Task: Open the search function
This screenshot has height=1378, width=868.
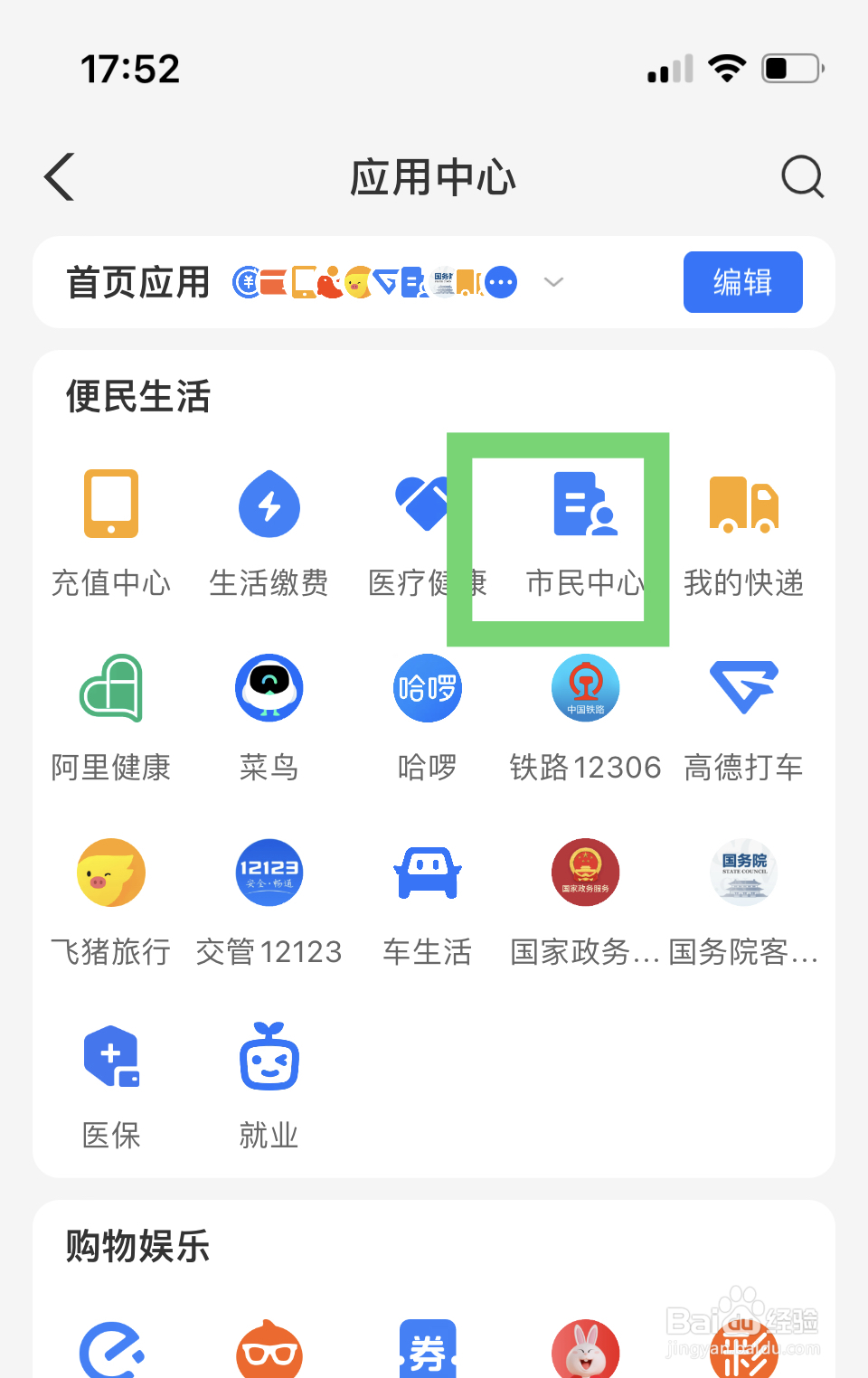Action: click(x=802, y=177)
